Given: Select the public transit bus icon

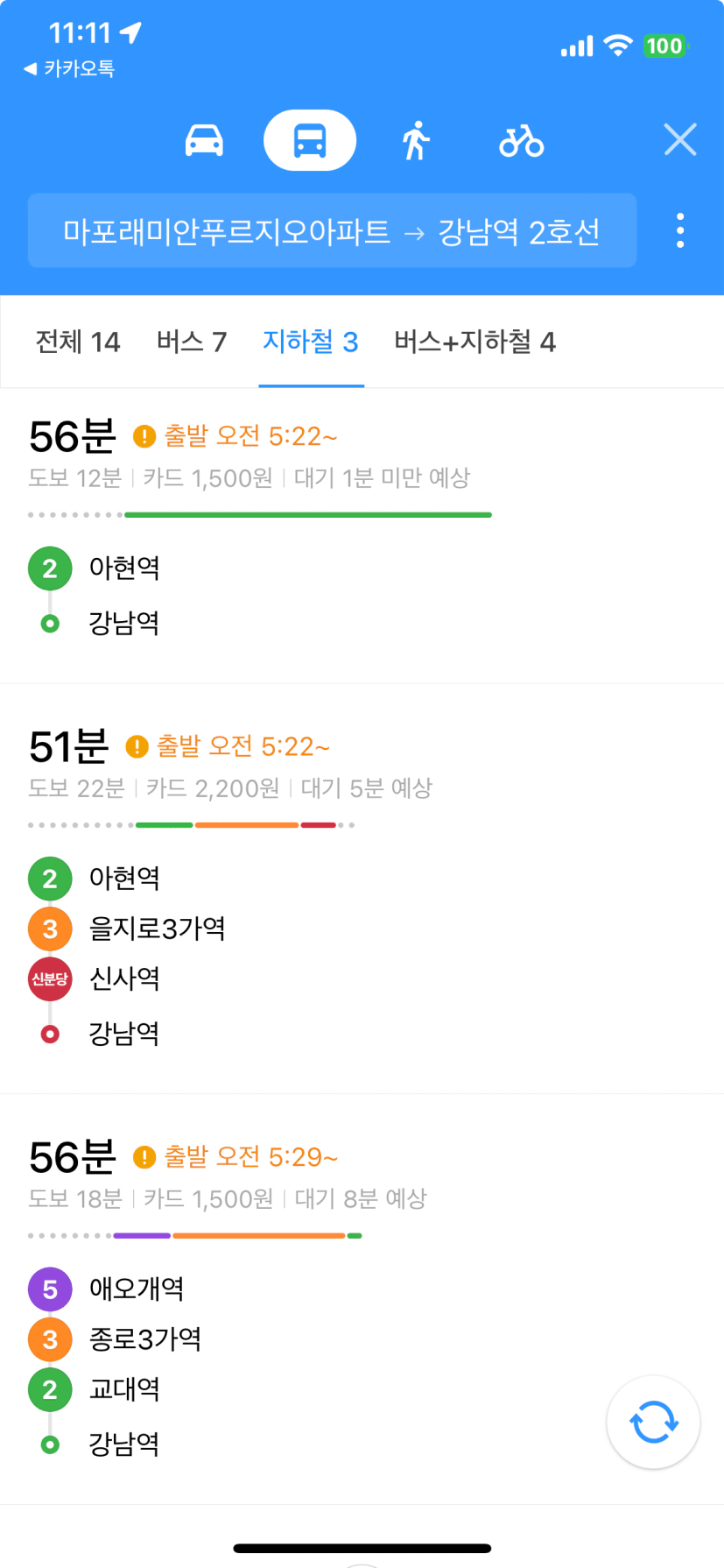Looking at the screenshot, I should coord(310,140).
